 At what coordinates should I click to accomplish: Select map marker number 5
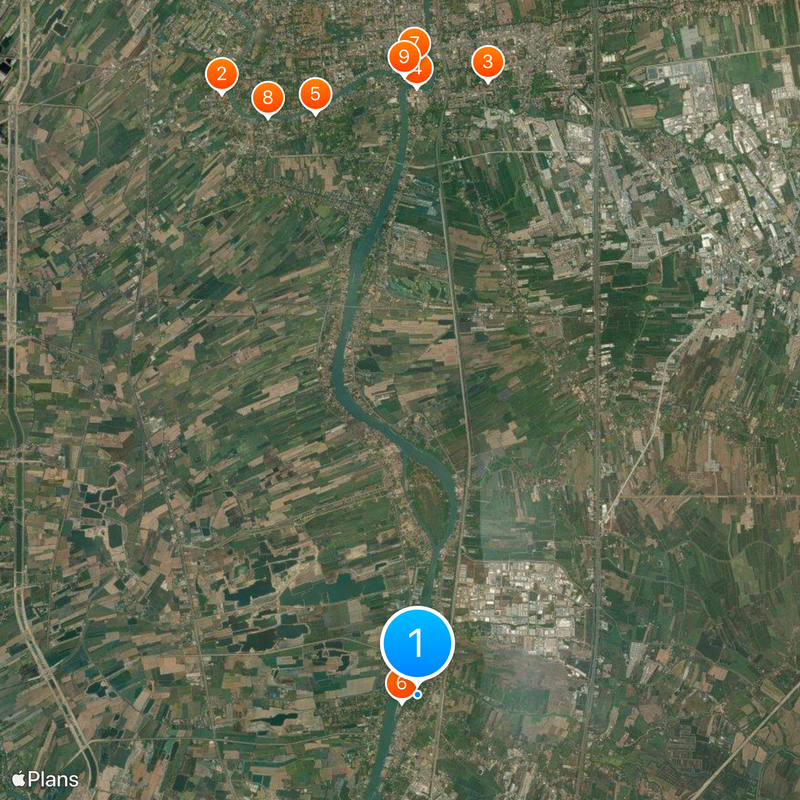315,95
